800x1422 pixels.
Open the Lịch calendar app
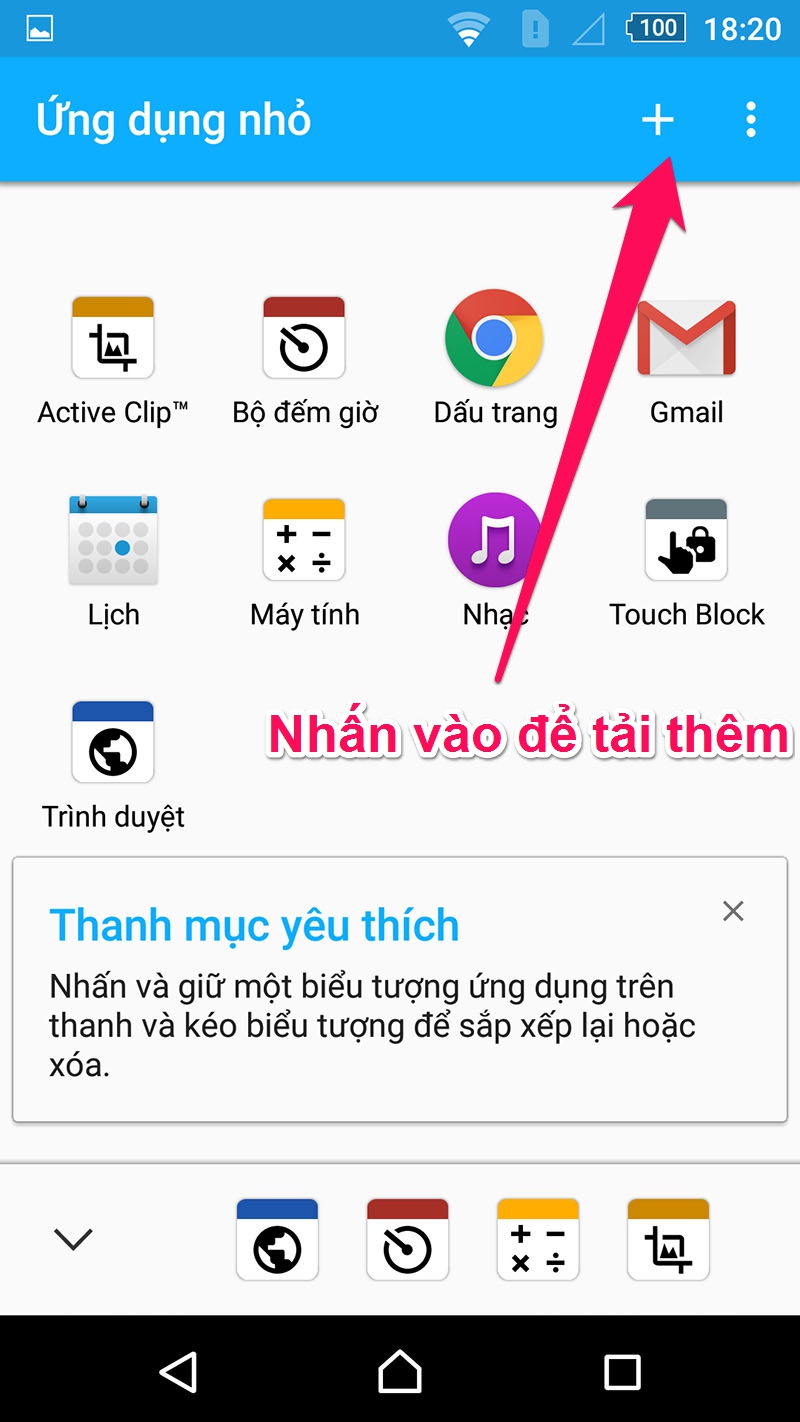113,540
